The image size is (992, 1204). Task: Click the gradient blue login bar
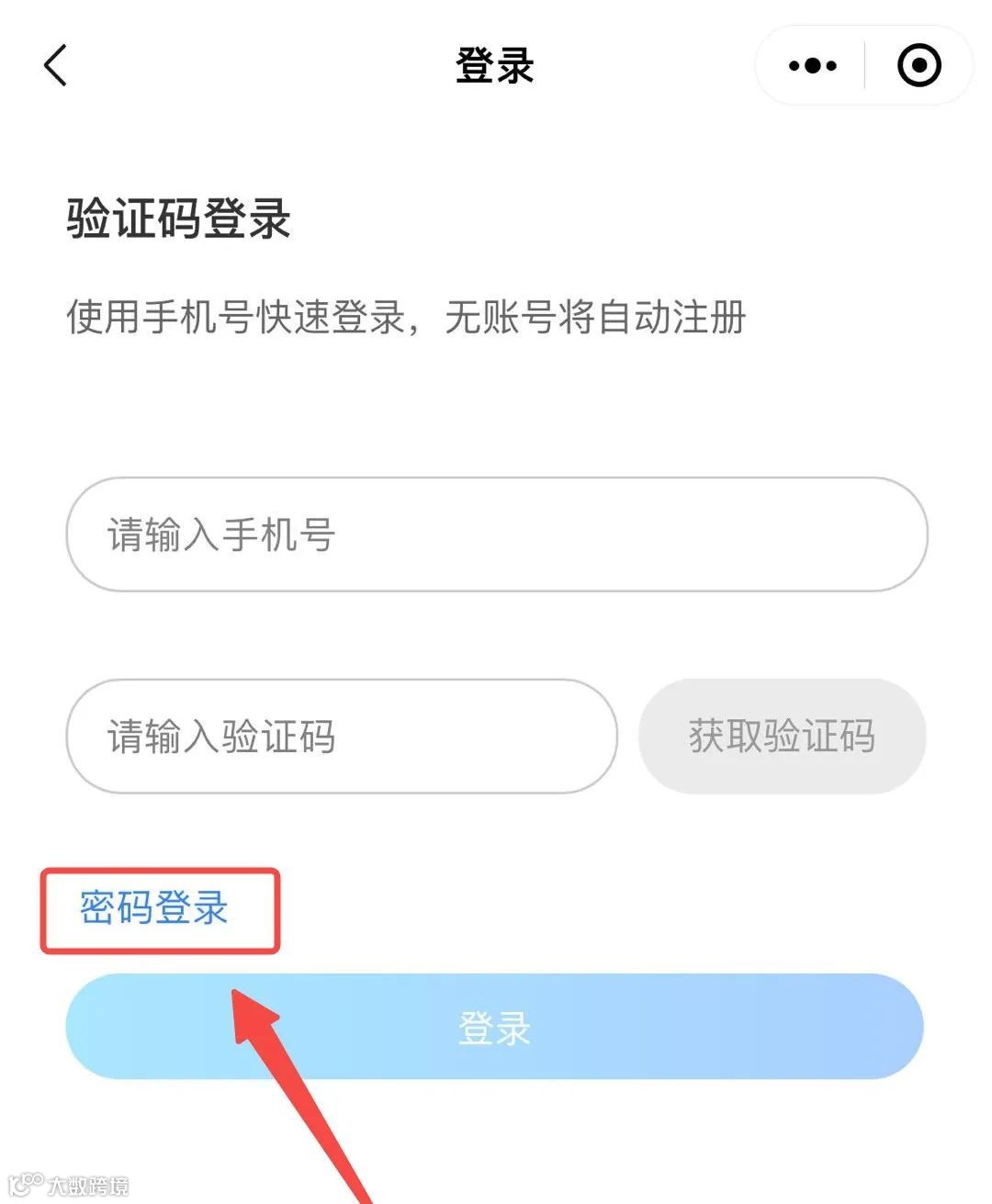496,1027
